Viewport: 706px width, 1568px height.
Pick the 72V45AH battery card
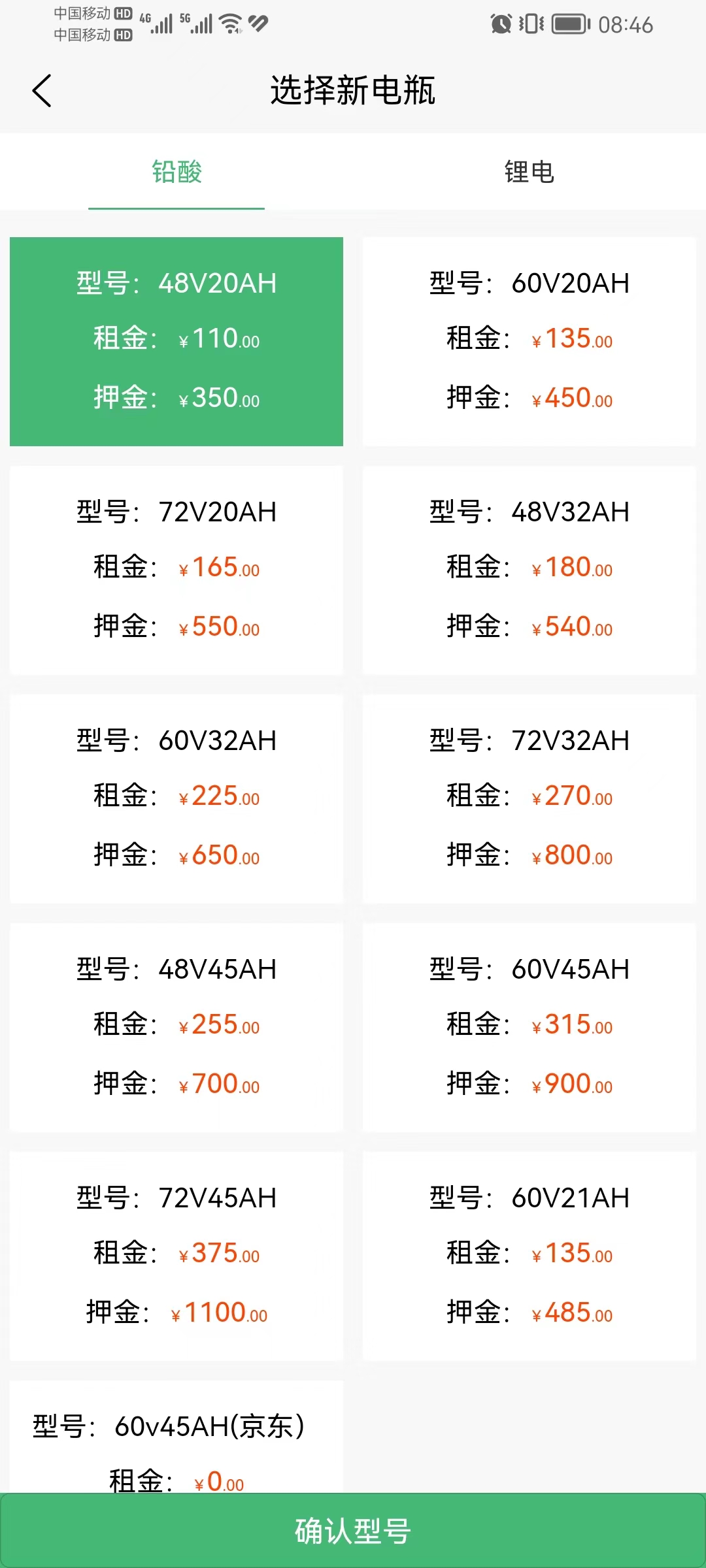pyautogui.click(x=176, y=1256)
